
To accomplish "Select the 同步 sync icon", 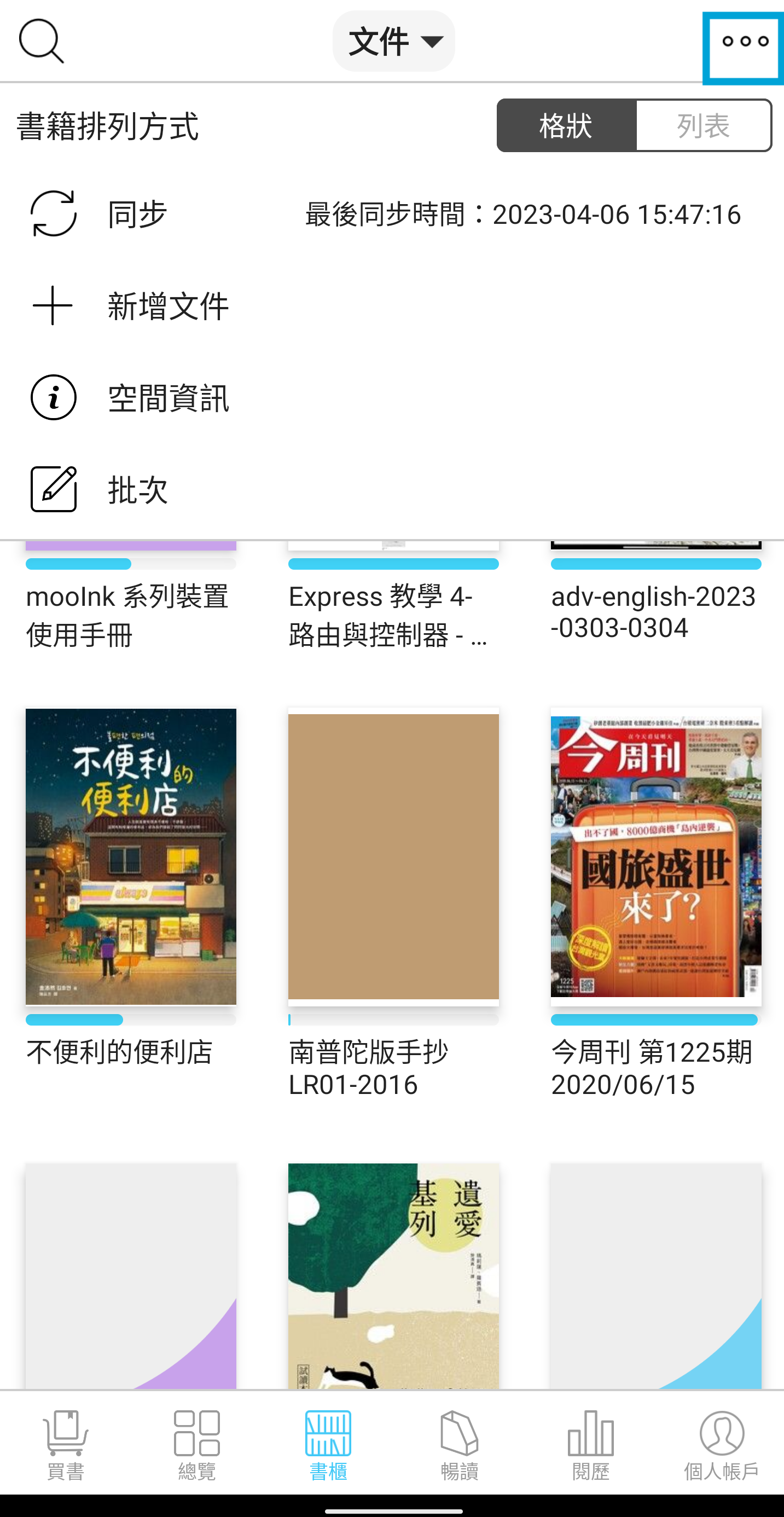I will point(53,214).
